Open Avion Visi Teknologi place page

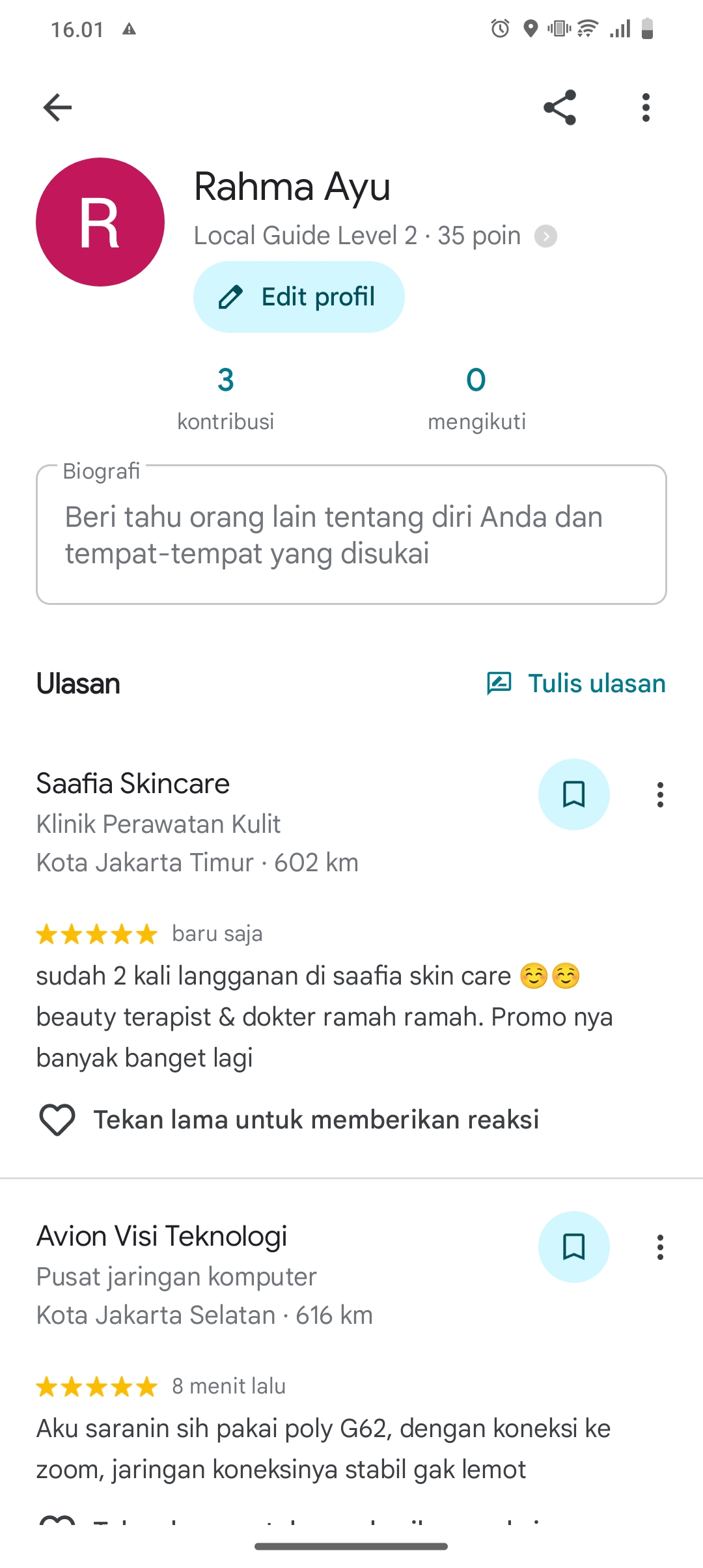coord(162,1236)
